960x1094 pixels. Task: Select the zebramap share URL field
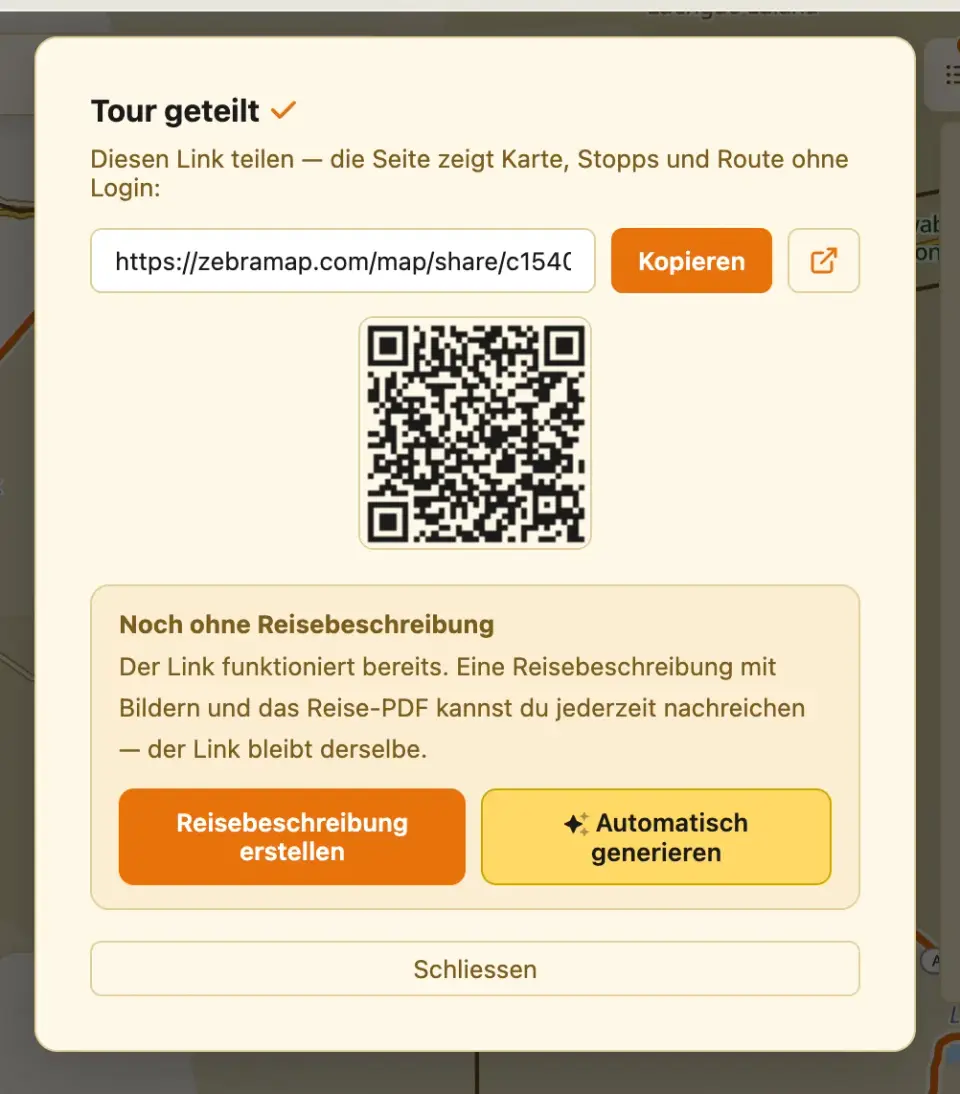click(343, 261)
